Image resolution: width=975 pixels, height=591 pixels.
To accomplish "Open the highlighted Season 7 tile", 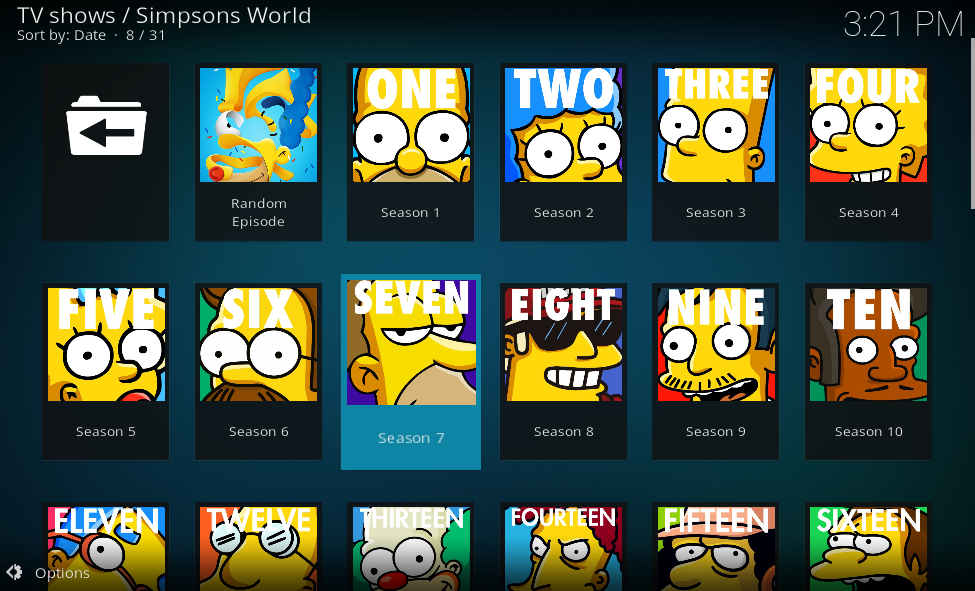I will point(411,370).
